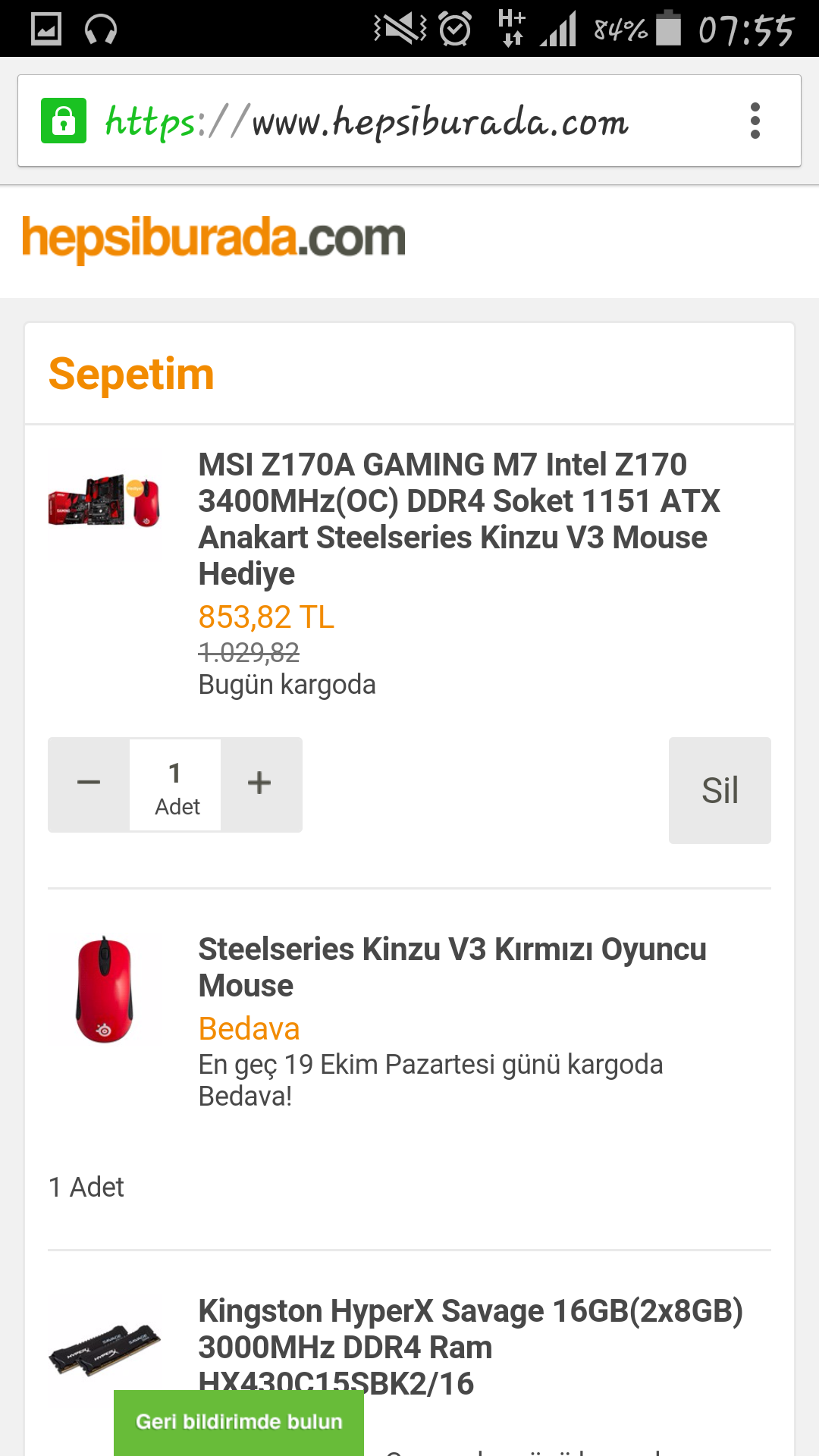The image size is (819, 1456).
Task: Open Kingston HyperX Savage 16GB Ram title
Action: (x=470, y=1346)
